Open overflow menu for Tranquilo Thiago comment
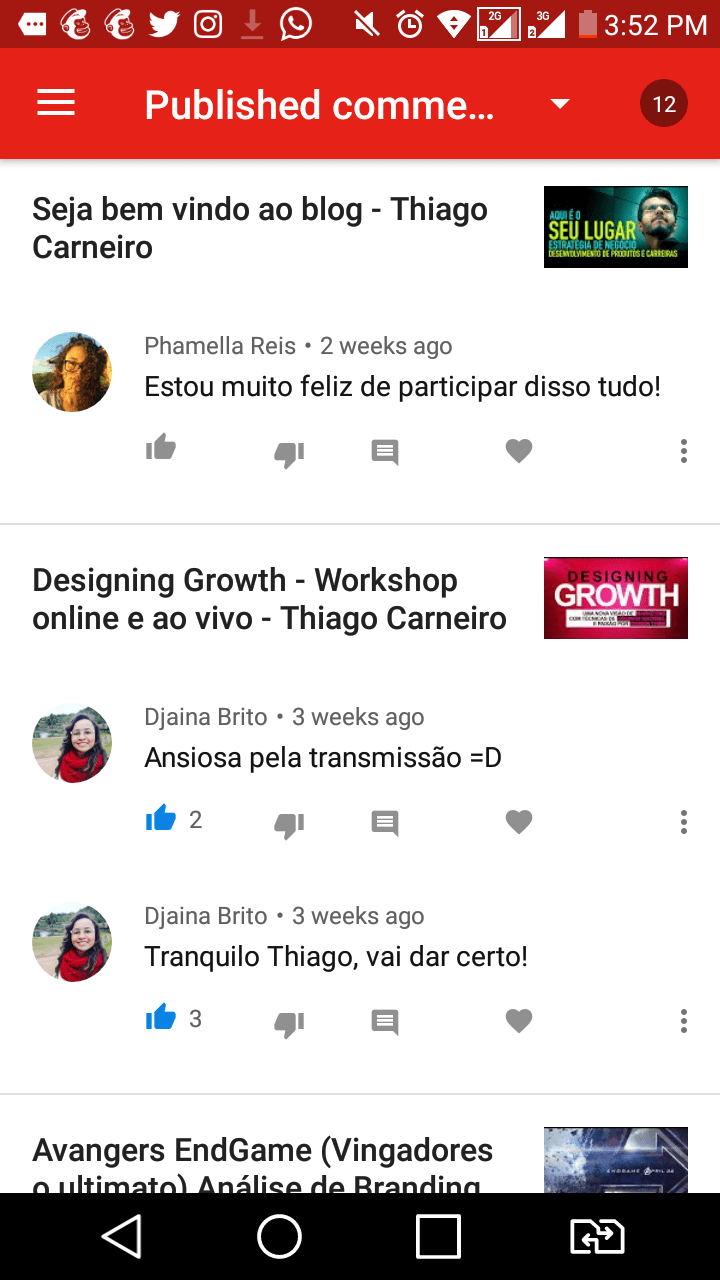Screen dimensions: 720x1280 point(683,1021)
